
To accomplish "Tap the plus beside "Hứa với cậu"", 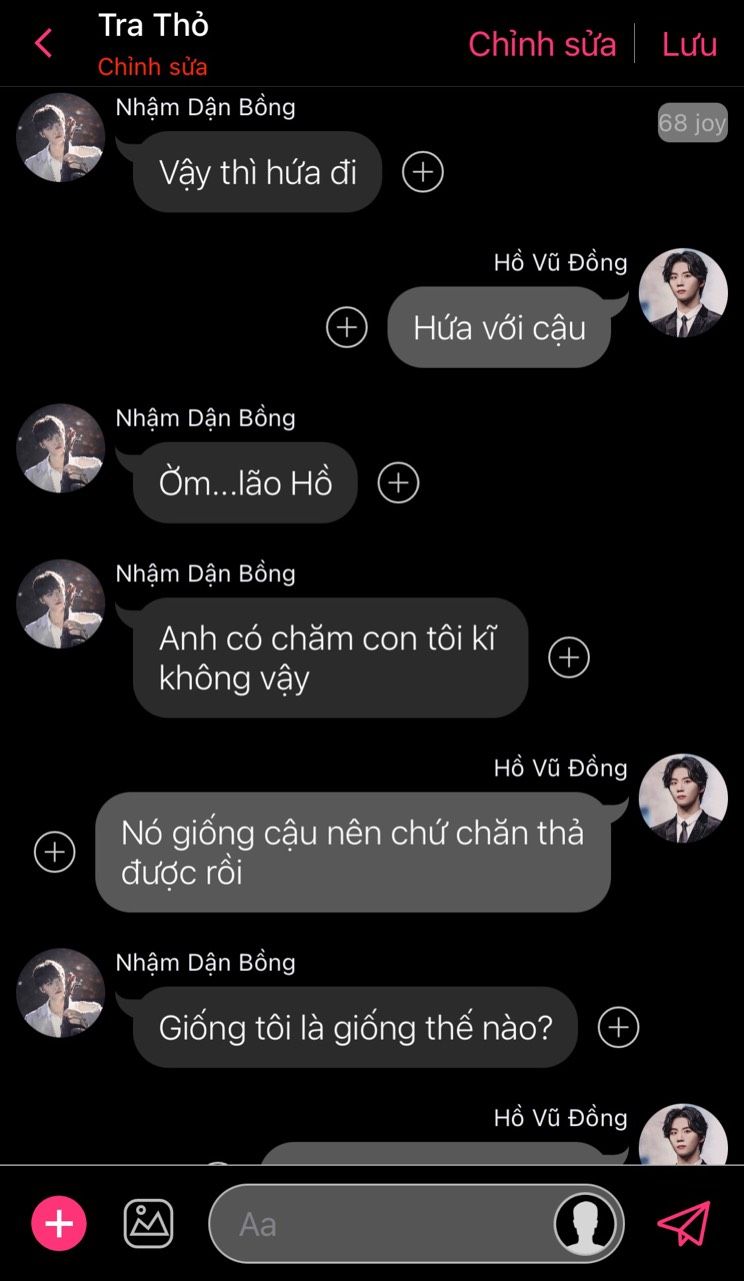I will point(347,327).
